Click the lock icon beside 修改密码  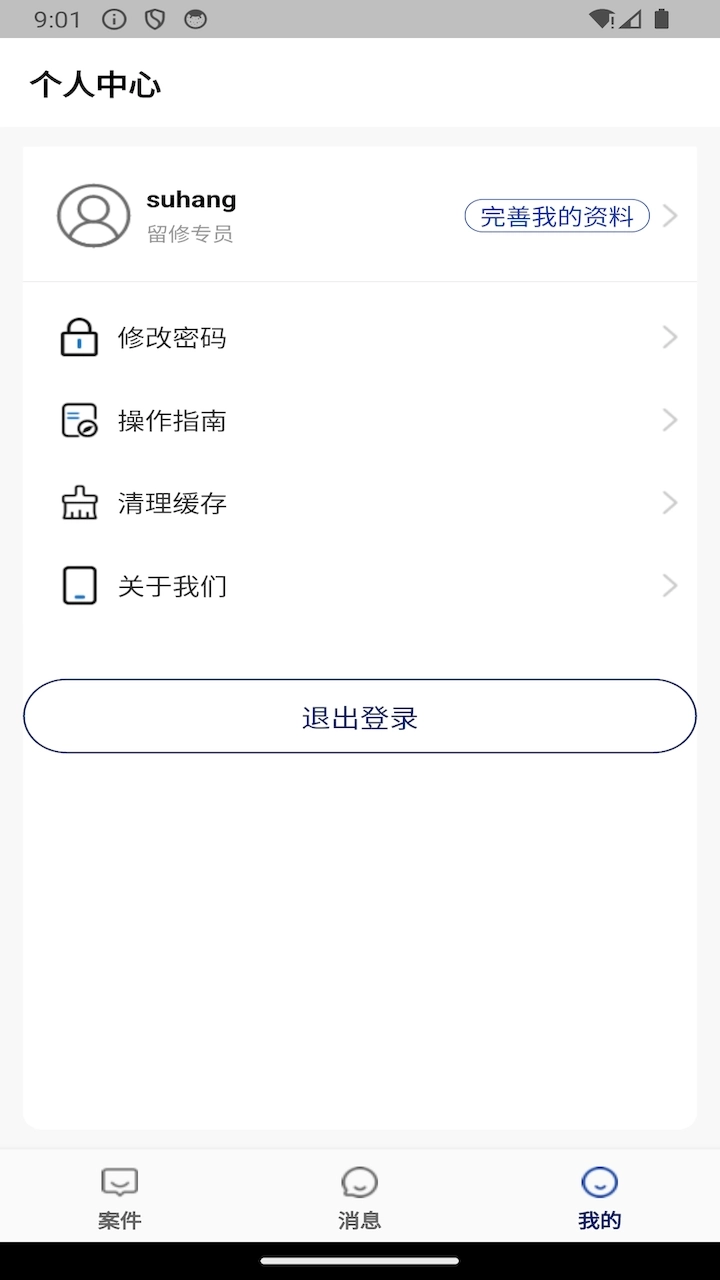coord(79,337)
